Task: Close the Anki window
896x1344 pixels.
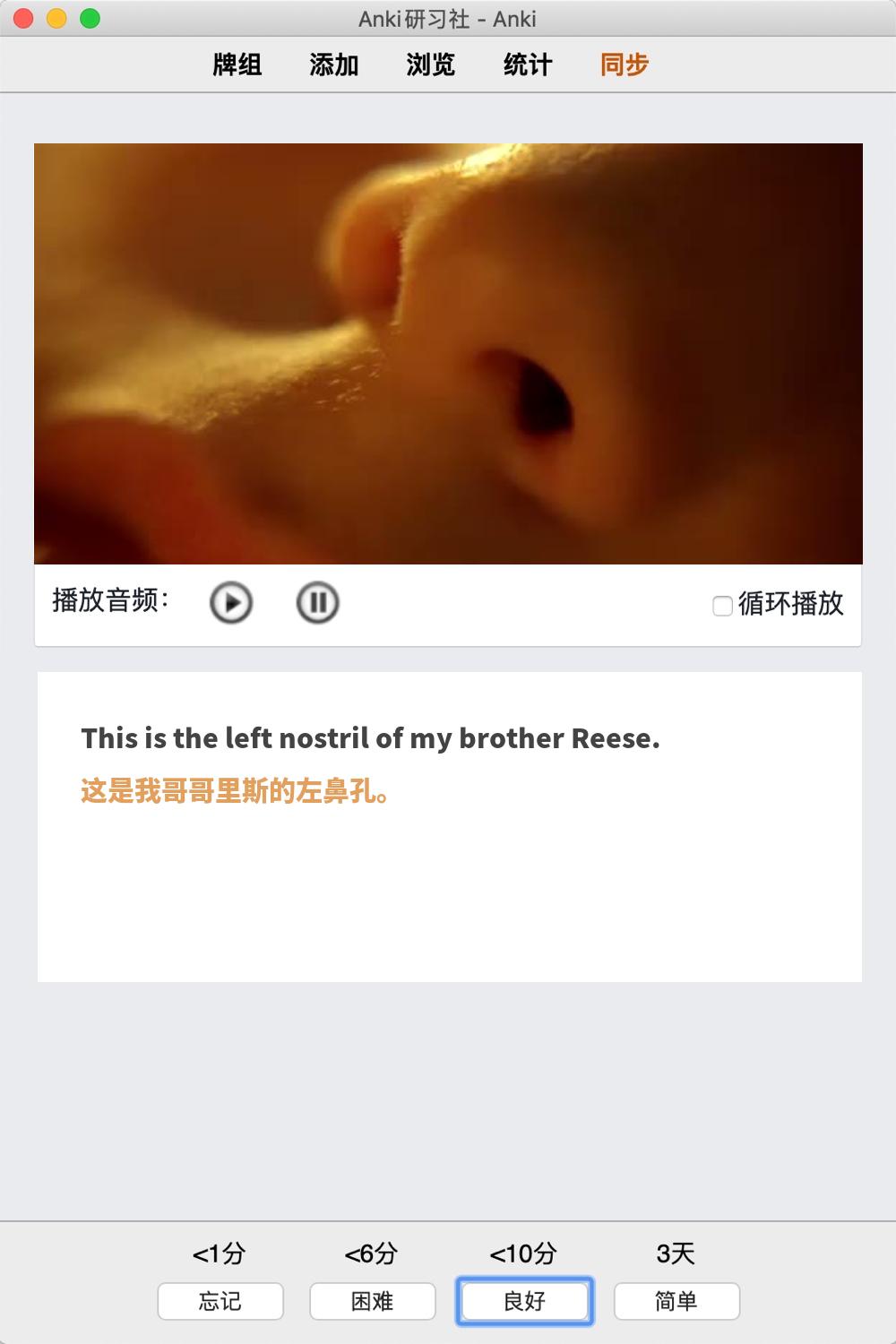Action: [x=24, y=18]
